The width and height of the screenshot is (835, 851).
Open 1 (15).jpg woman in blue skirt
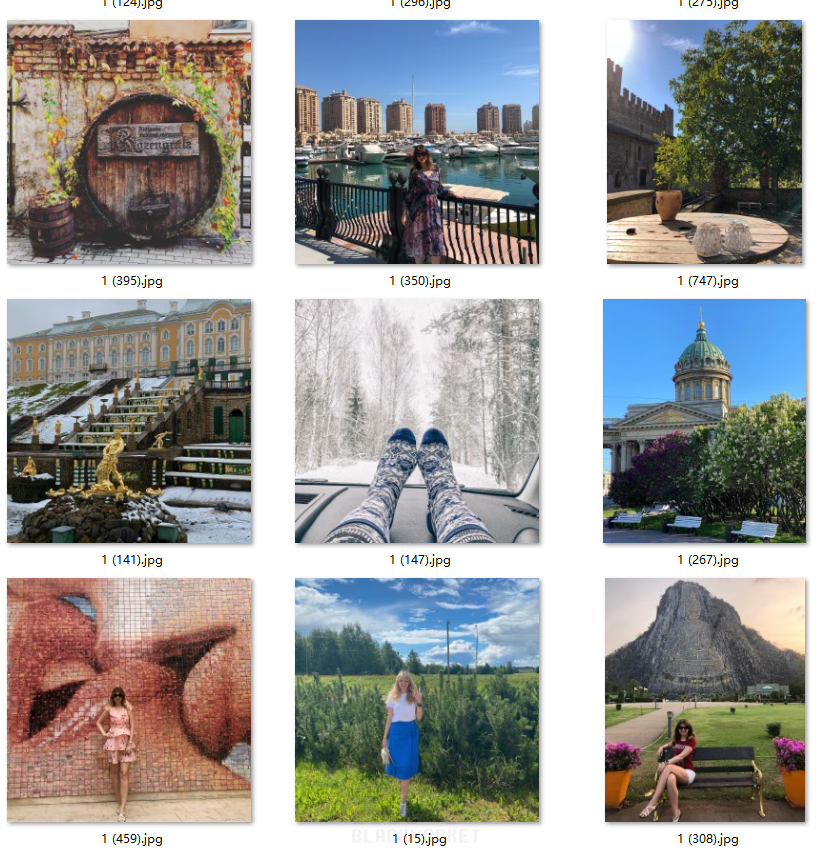coord(417,700)
